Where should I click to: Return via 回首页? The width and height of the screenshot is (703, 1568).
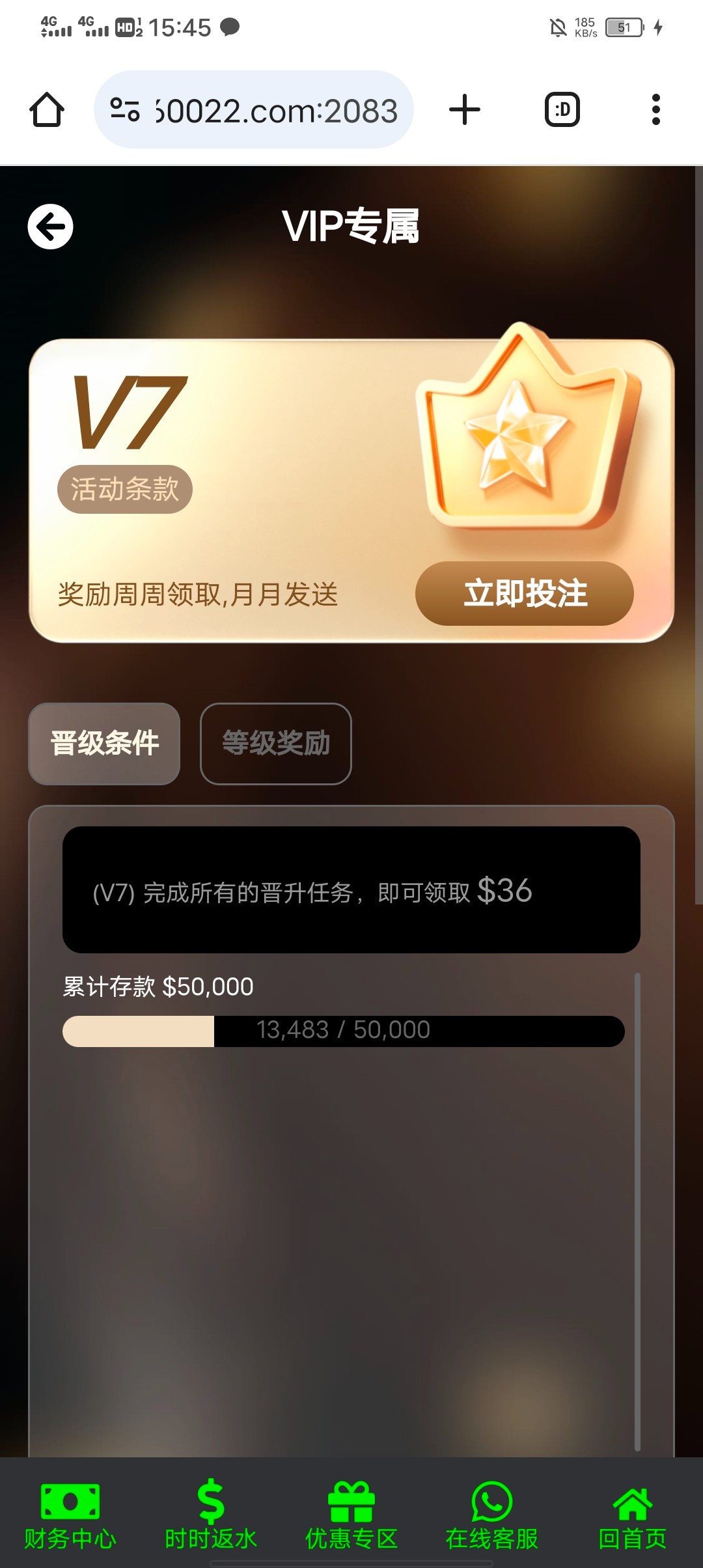click(633, 1515)
